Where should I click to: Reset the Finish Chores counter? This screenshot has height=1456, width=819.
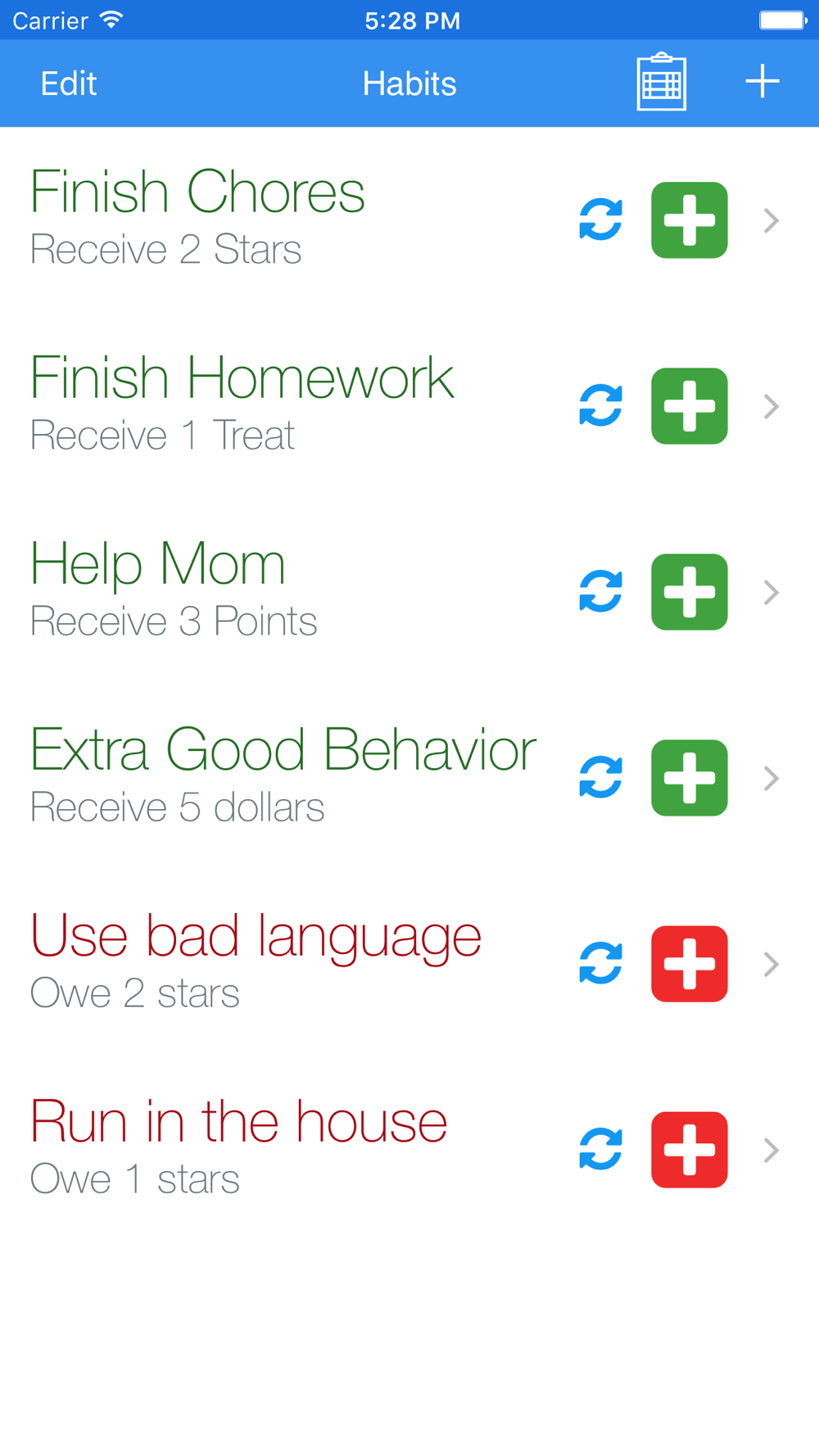[600, 220]
